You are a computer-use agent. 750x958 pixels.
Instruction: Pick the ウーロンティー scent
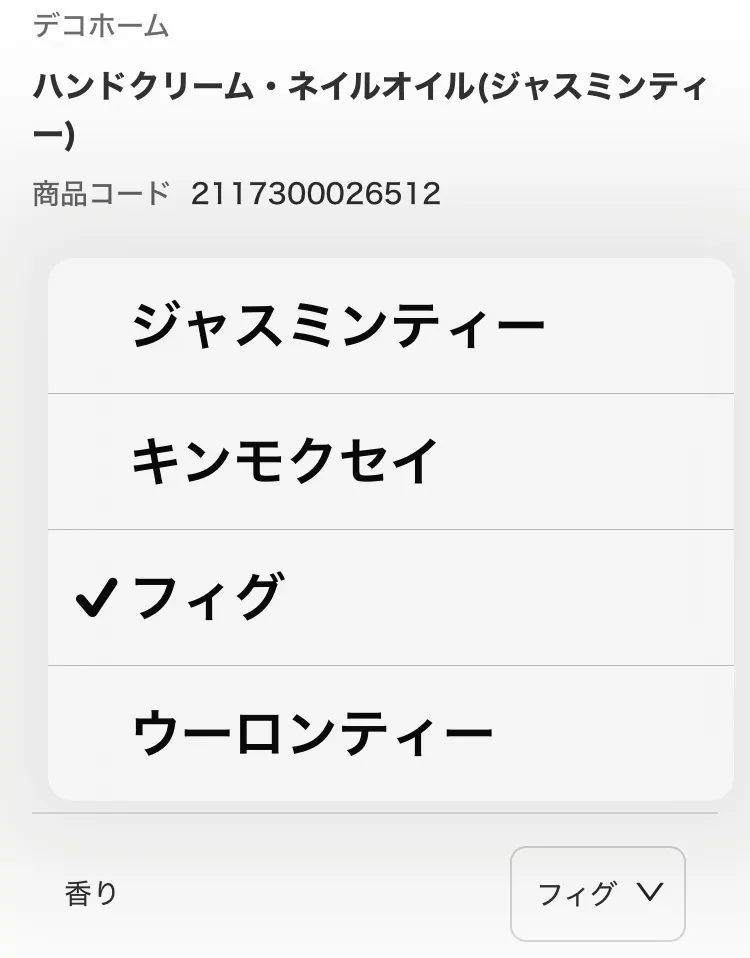(x=312, y=734)
